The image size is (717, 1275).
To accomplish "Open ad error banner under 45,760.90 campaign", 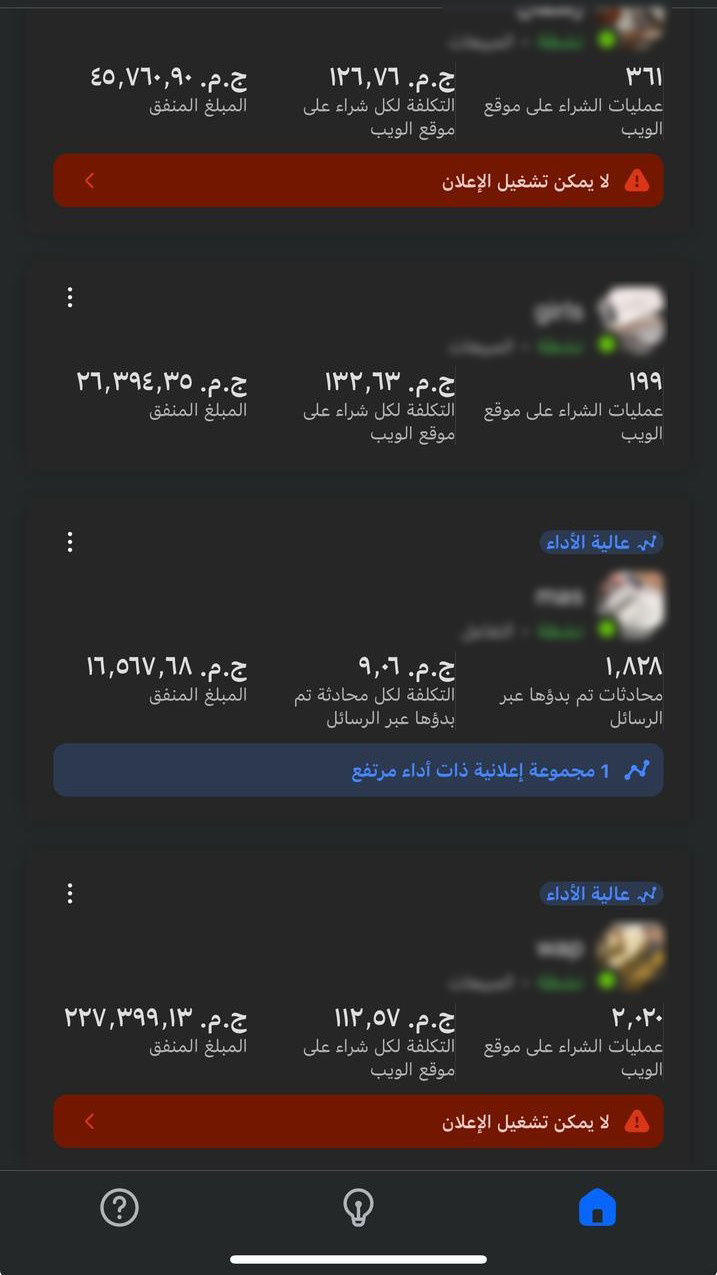I will (358, 181).
